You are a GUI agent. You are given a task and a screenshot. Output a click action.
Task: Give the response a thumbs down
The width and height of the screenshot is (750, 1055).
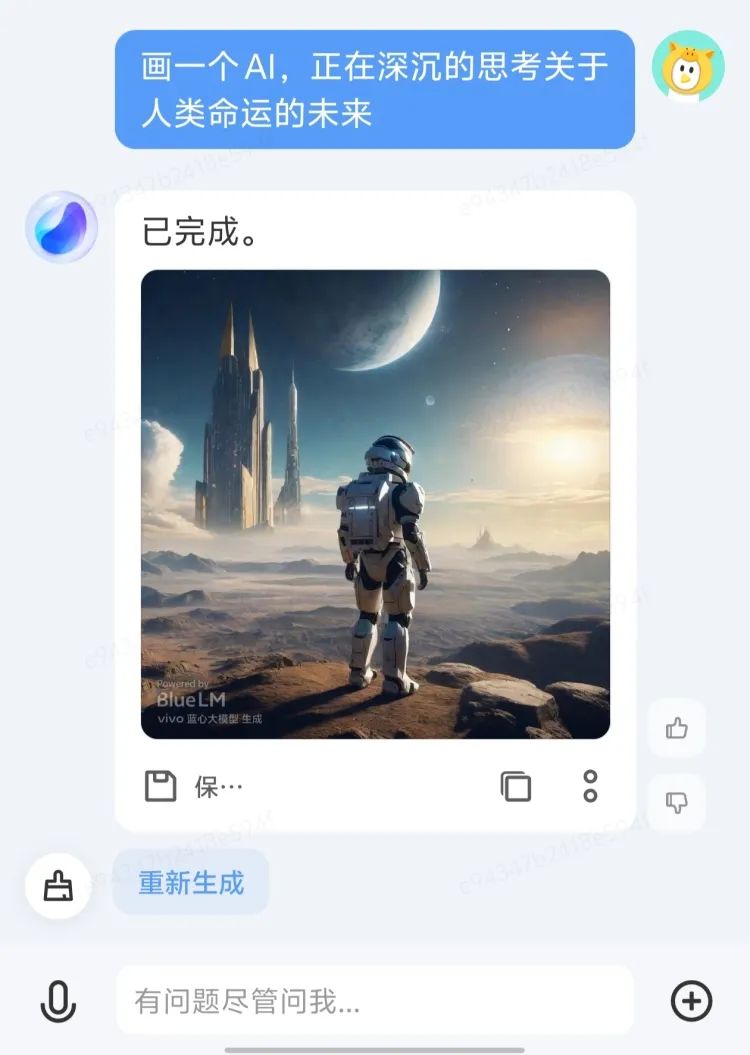[677, 802]
